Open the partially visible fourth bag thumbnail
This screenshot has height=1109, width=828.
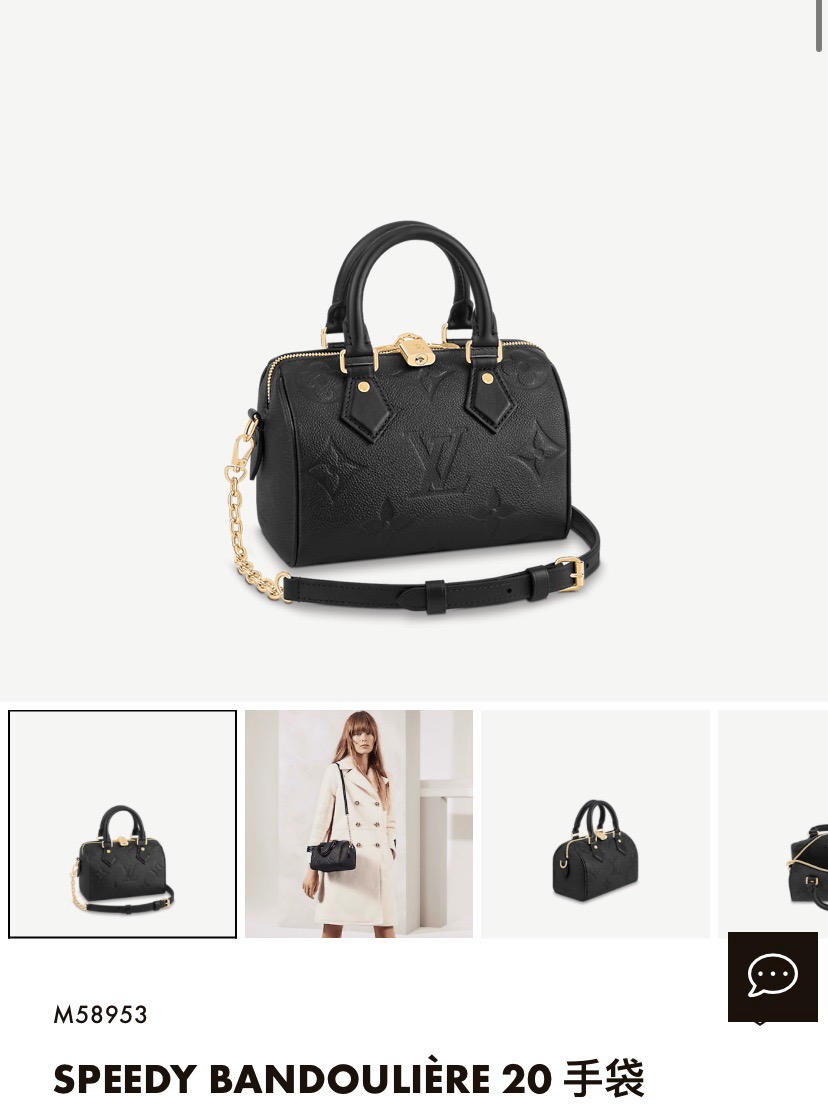[x=776, y=824]
